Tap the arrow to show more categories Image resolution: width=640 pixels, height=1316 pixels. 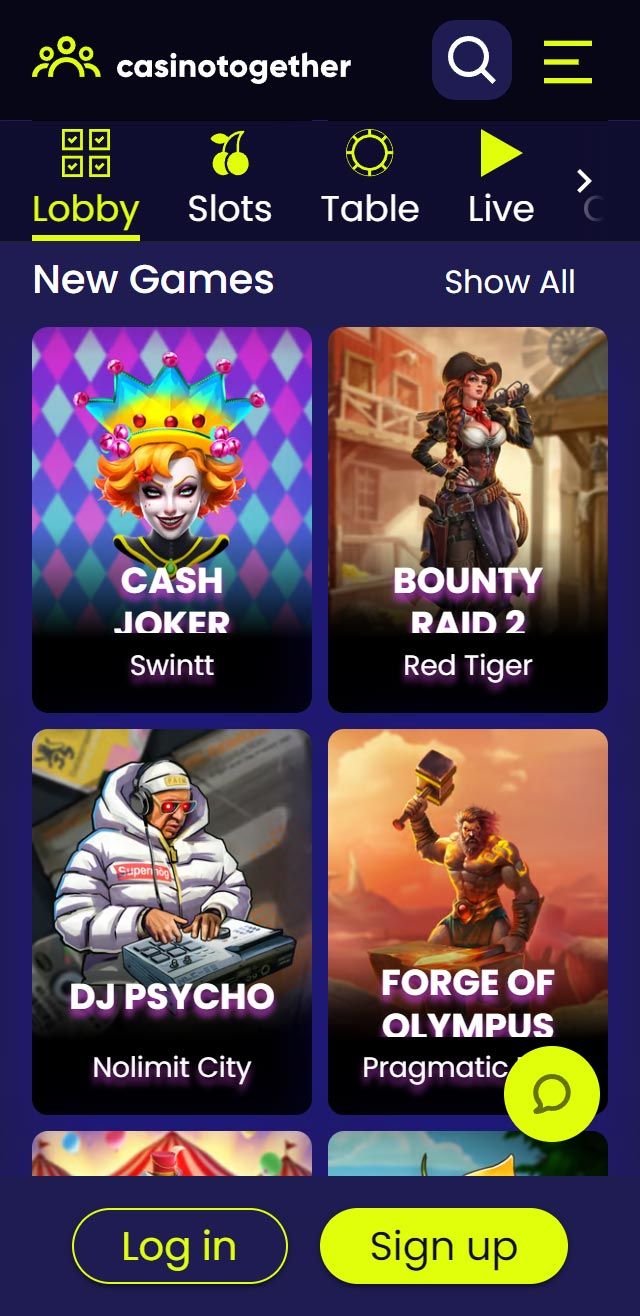585,181
